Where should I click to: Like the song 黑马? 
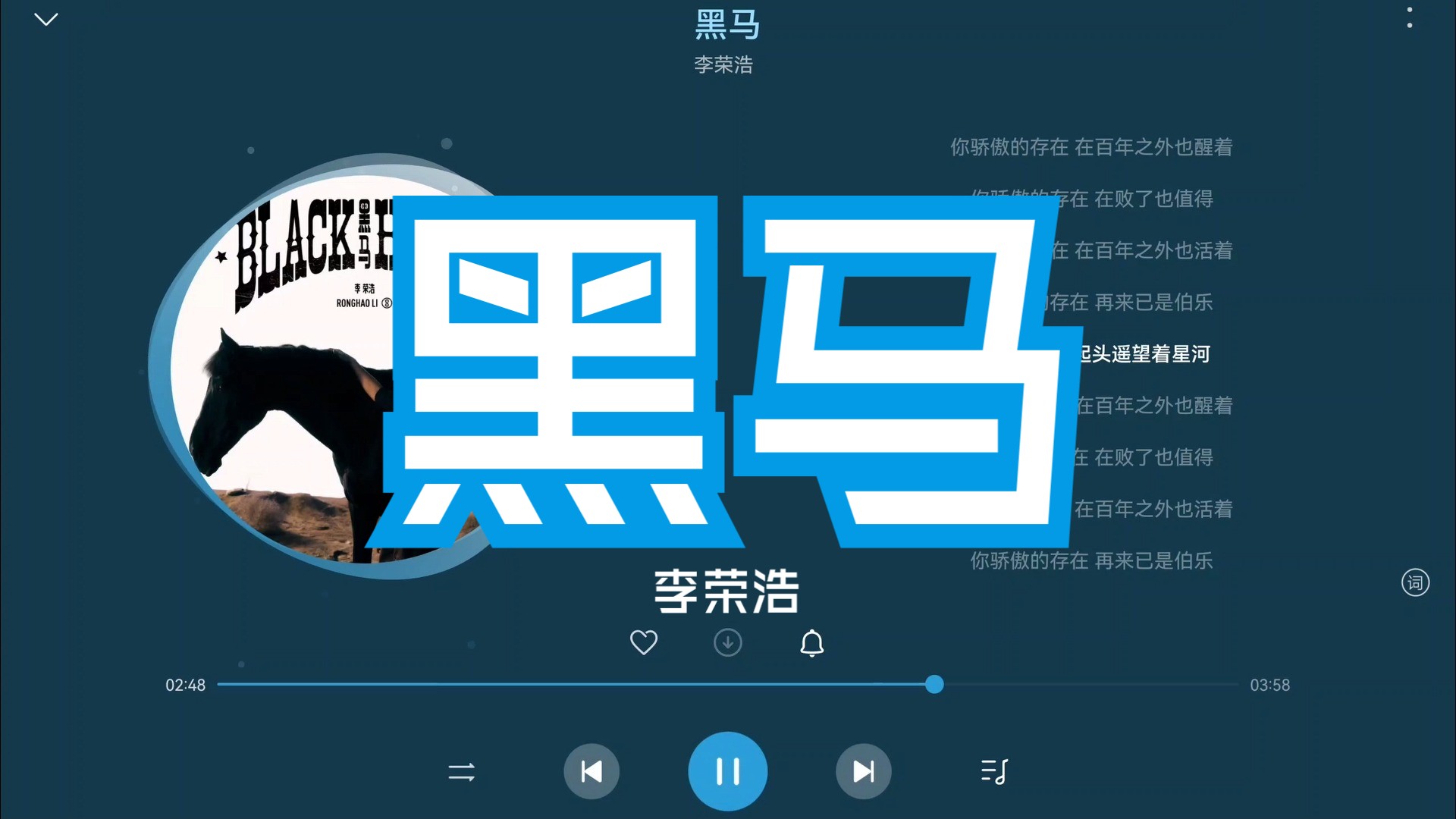click(644, 642)
